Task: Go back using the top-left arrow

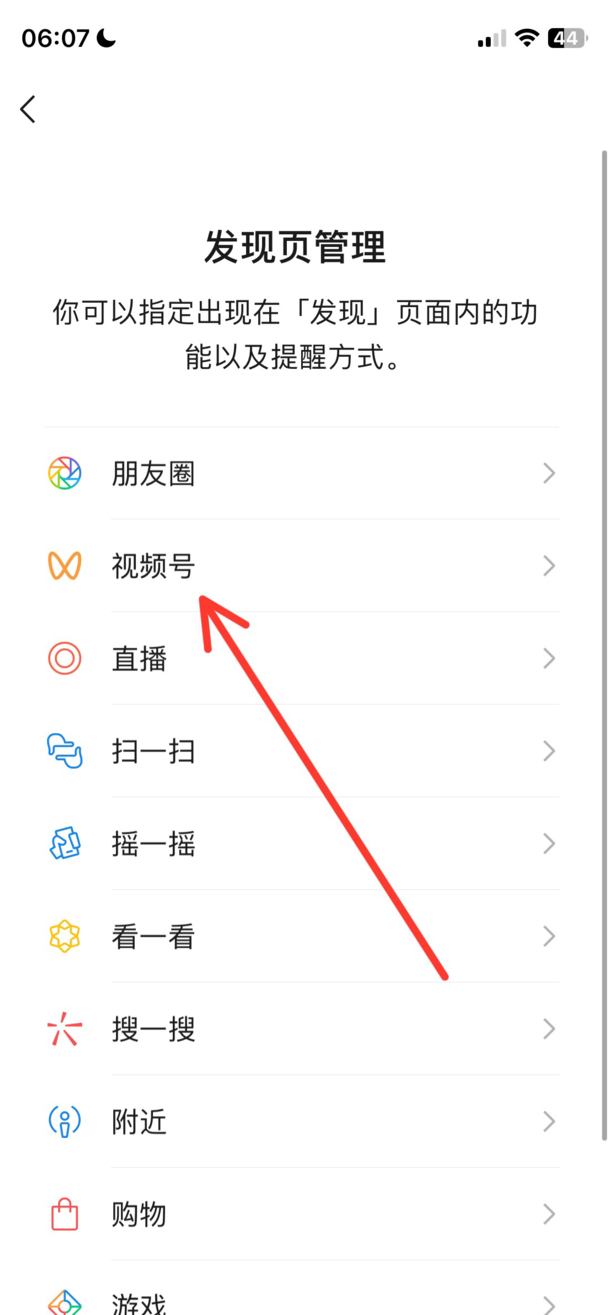Action: pyautogui.click(x=28, y=109)
